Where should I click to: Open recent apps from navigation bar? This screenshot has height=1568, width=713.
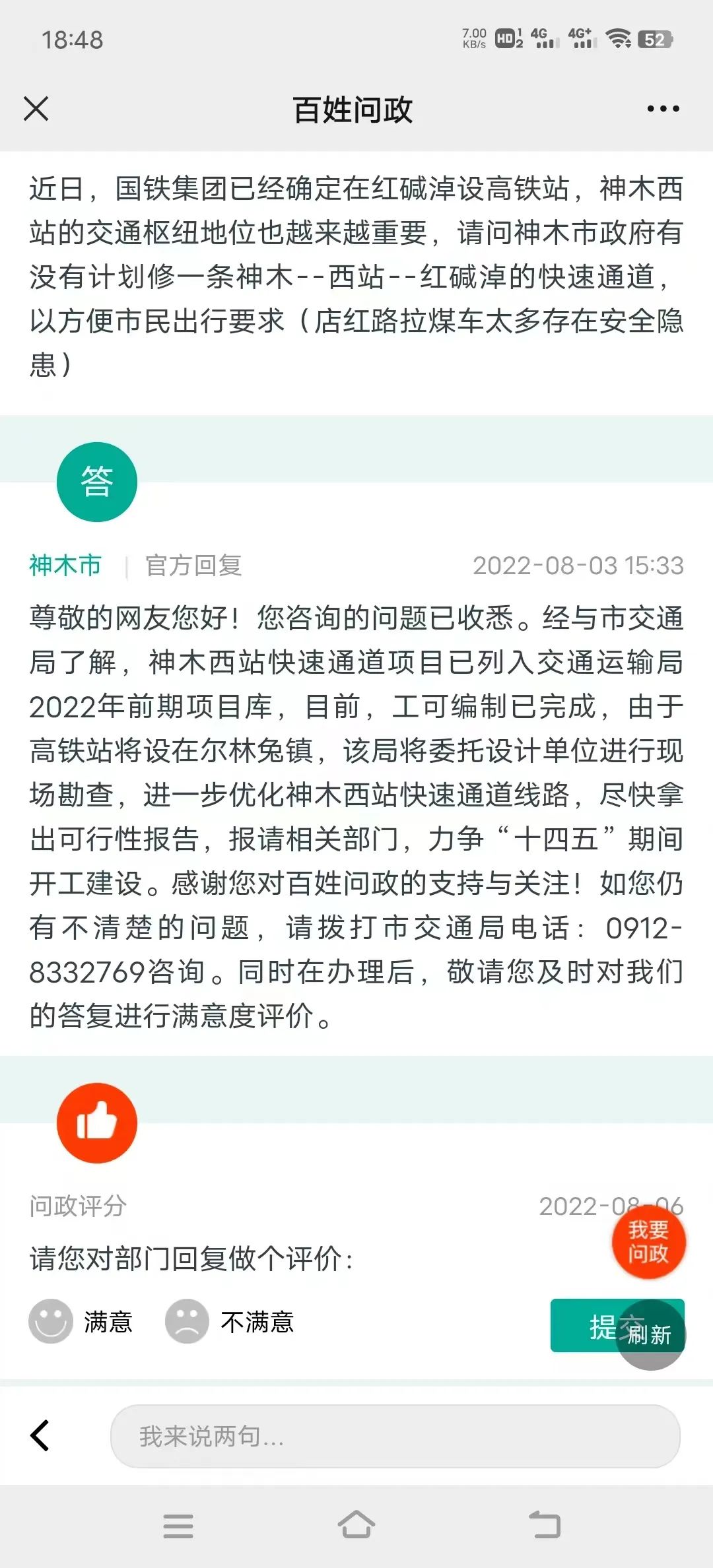click(x=178, y=1525)
